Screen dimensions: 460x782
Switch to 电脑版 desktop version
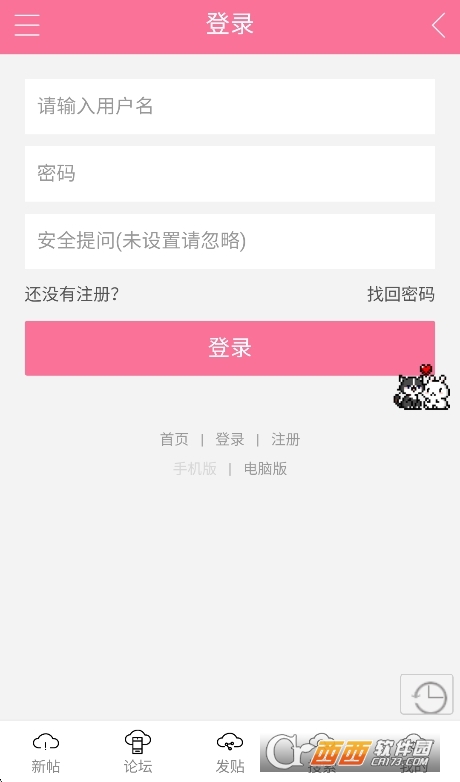265,469
